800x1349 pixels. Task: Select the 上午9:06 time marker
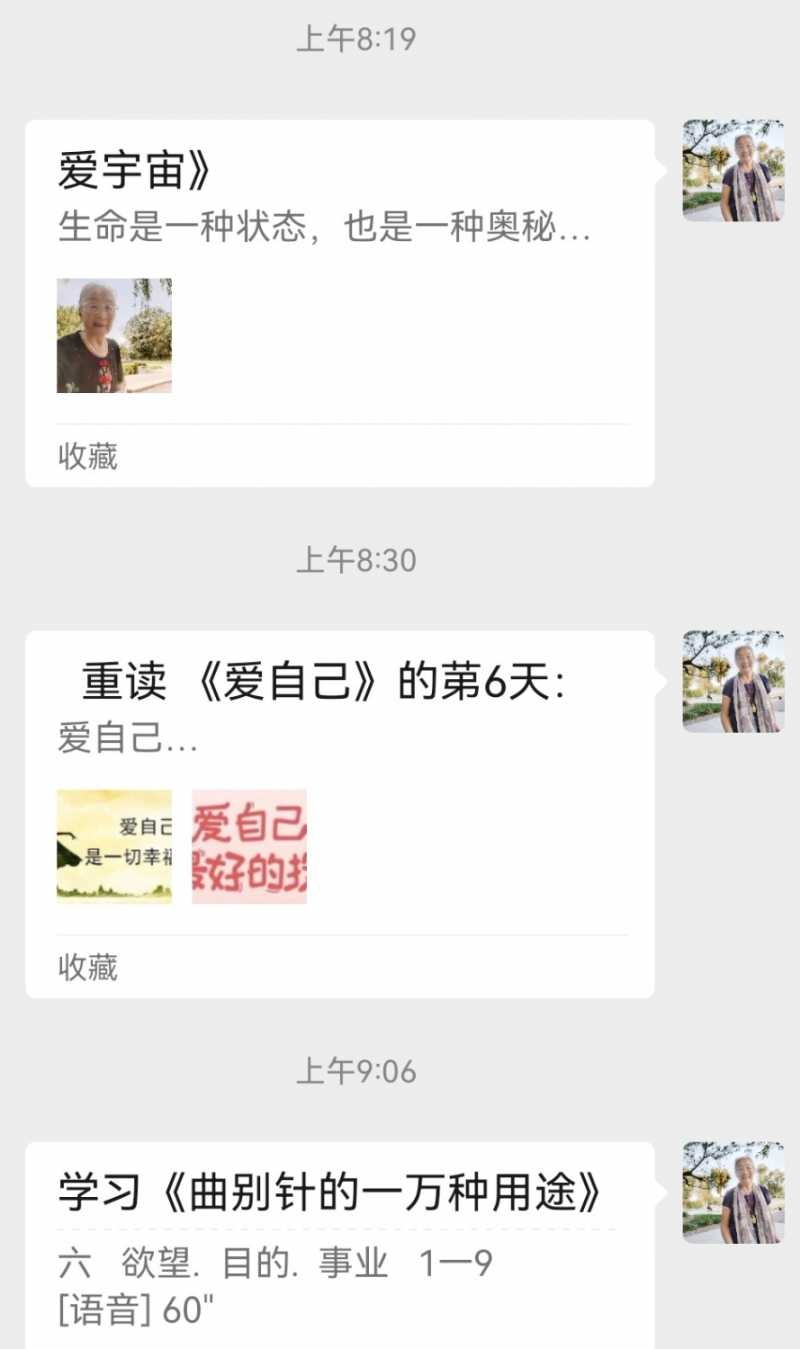point(355,1072)
